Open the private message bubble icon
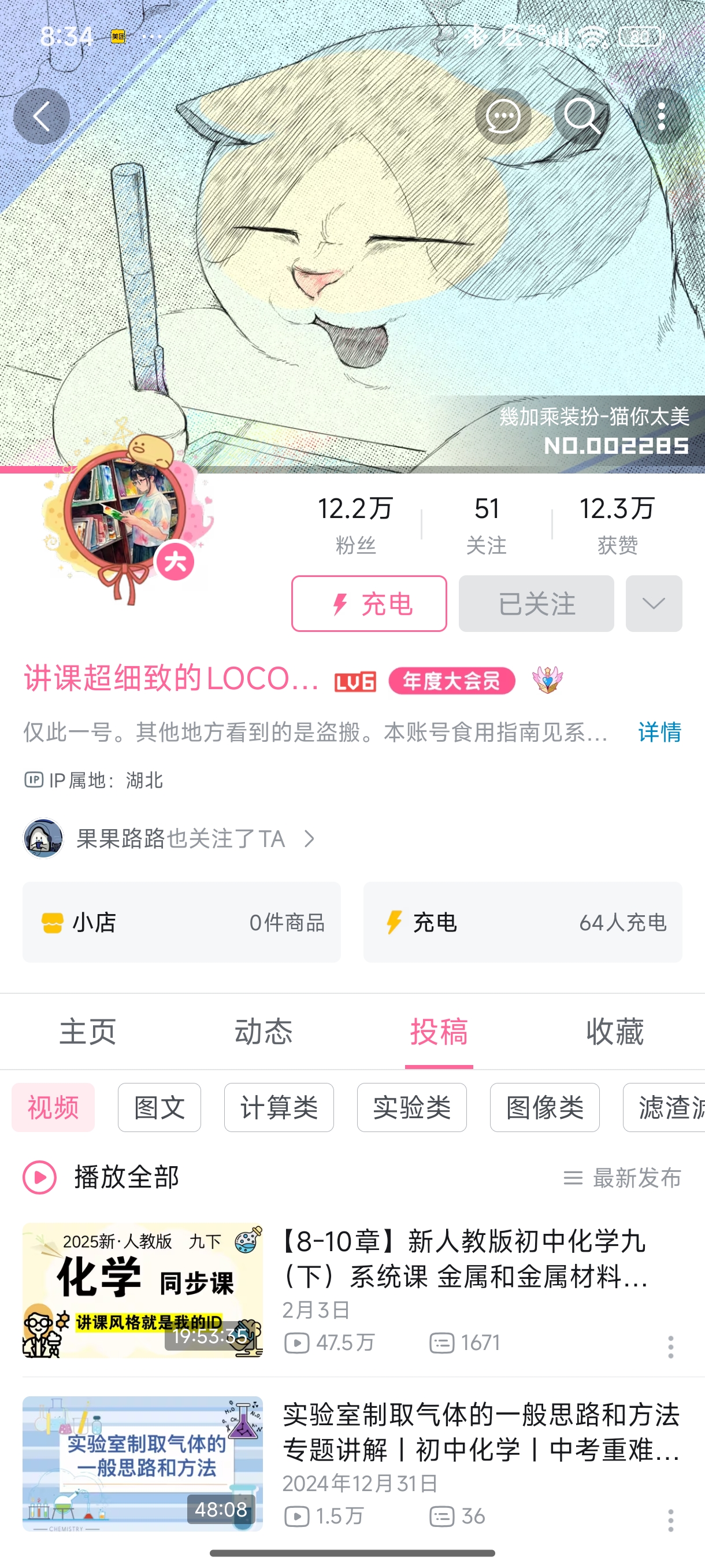Screen dimensions: 705x1568 point(503,116)
